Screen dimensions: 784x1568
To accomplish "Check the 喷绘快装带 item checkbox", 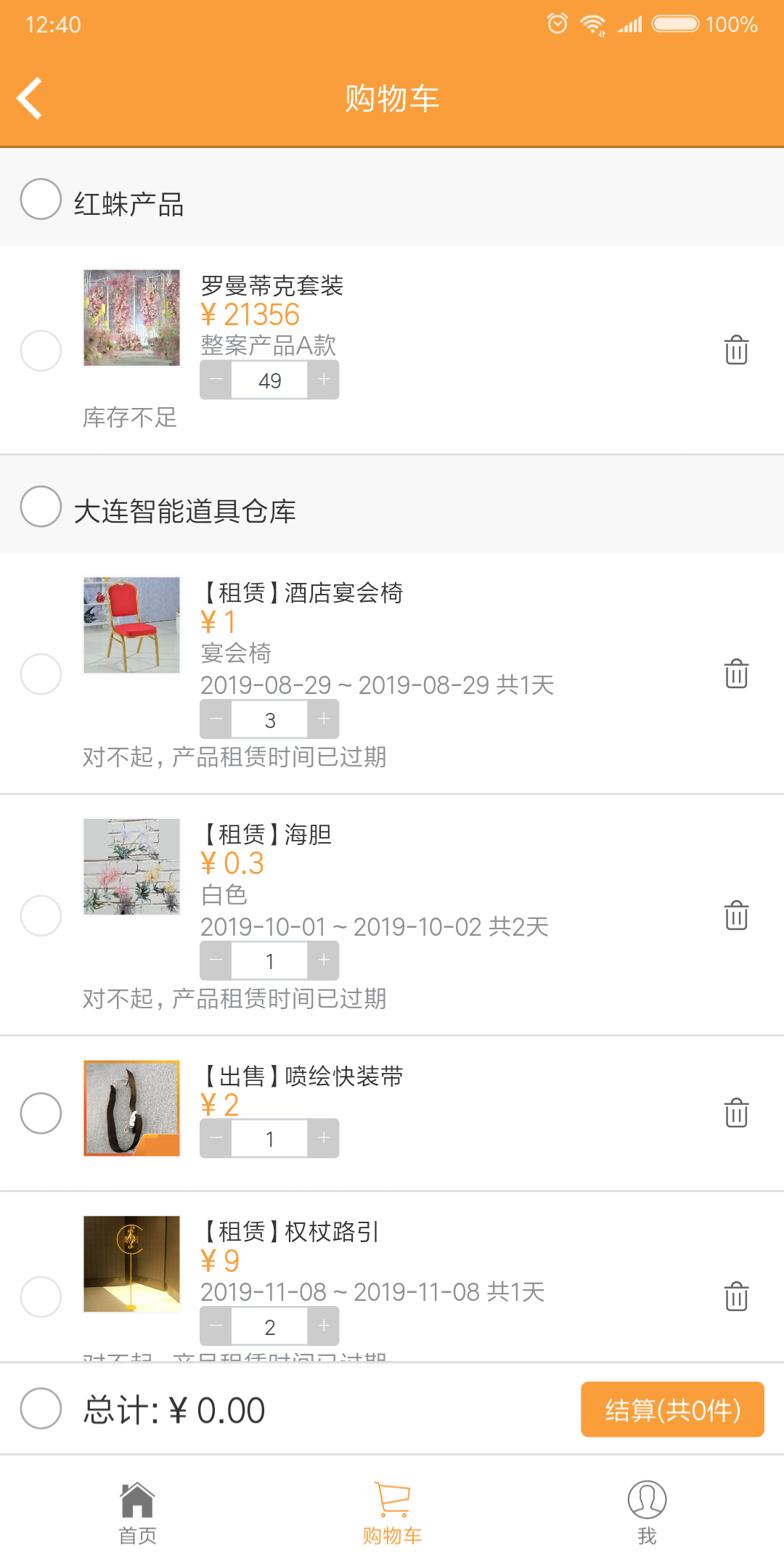I will tap(41, 1113).
